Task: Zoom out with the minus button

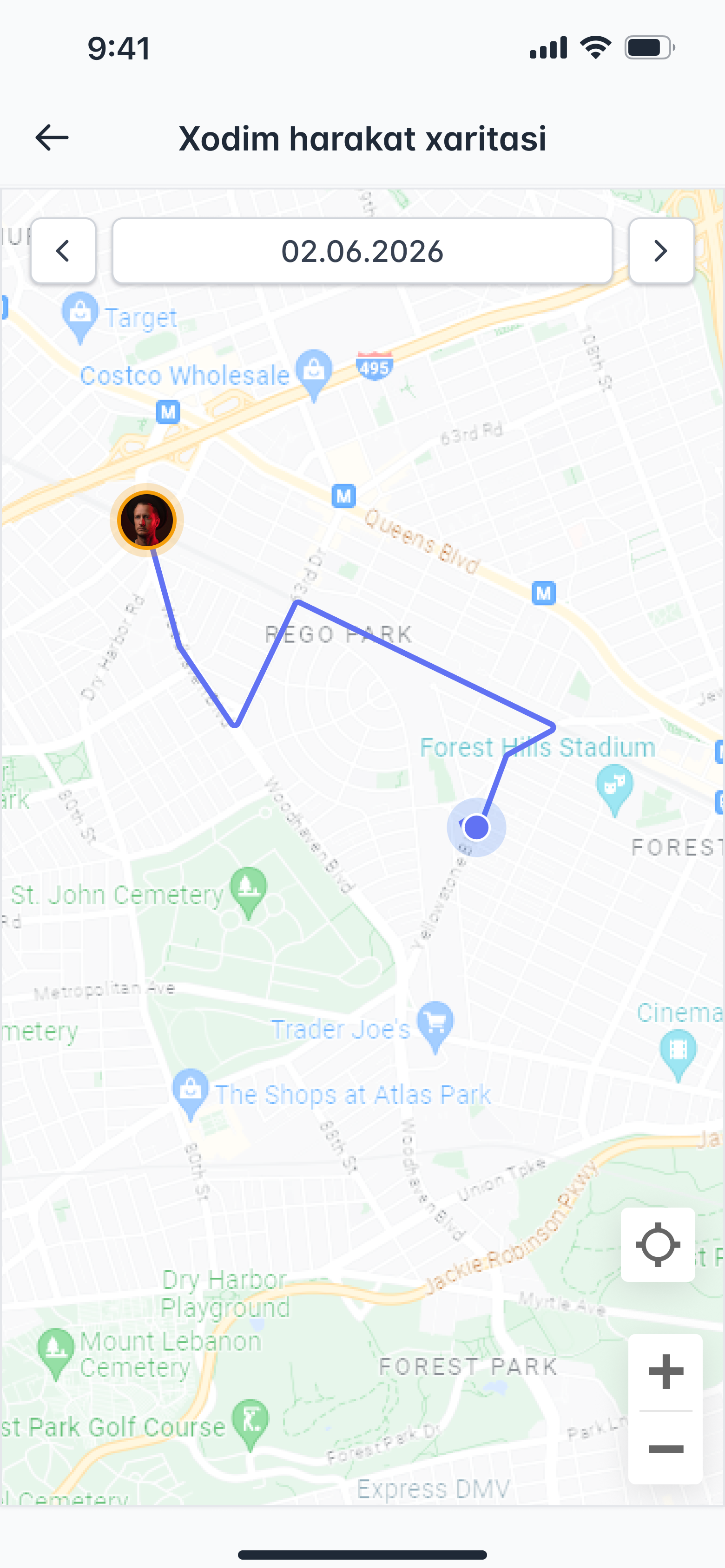Action: coord(666,1449)
